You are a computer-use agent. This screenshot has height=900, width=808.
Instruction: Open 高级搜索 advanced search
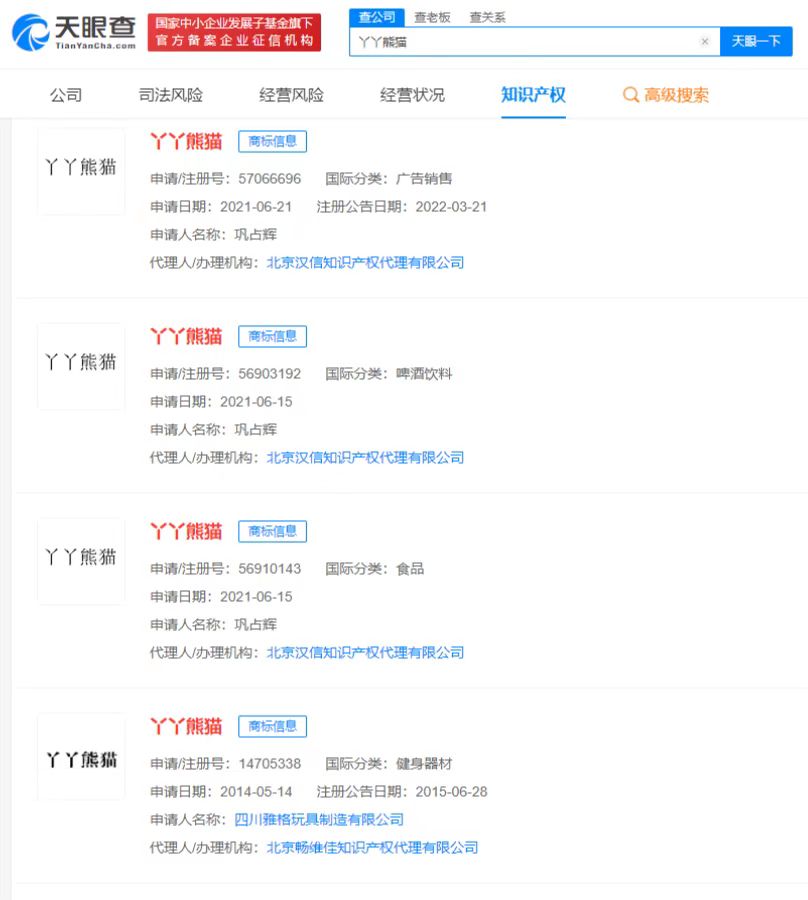coord(666,95)
